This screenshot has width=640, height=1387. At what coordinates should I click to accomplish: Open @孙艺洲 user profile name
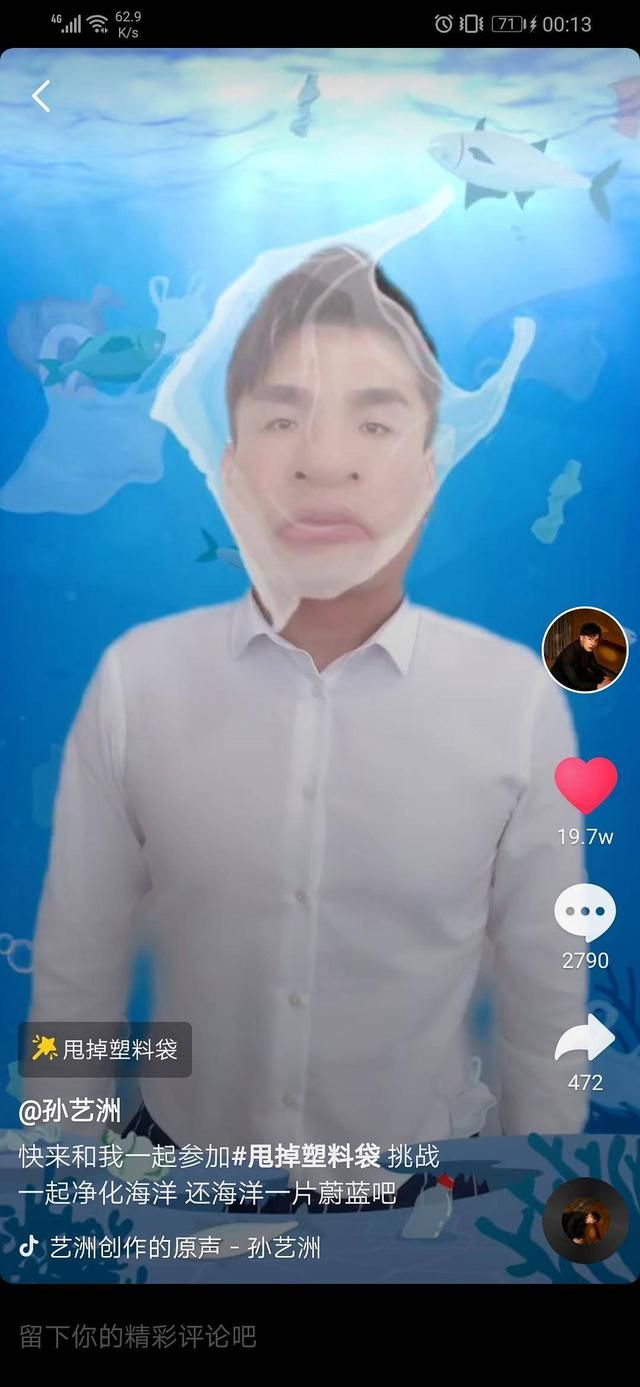coord(70,1111)
